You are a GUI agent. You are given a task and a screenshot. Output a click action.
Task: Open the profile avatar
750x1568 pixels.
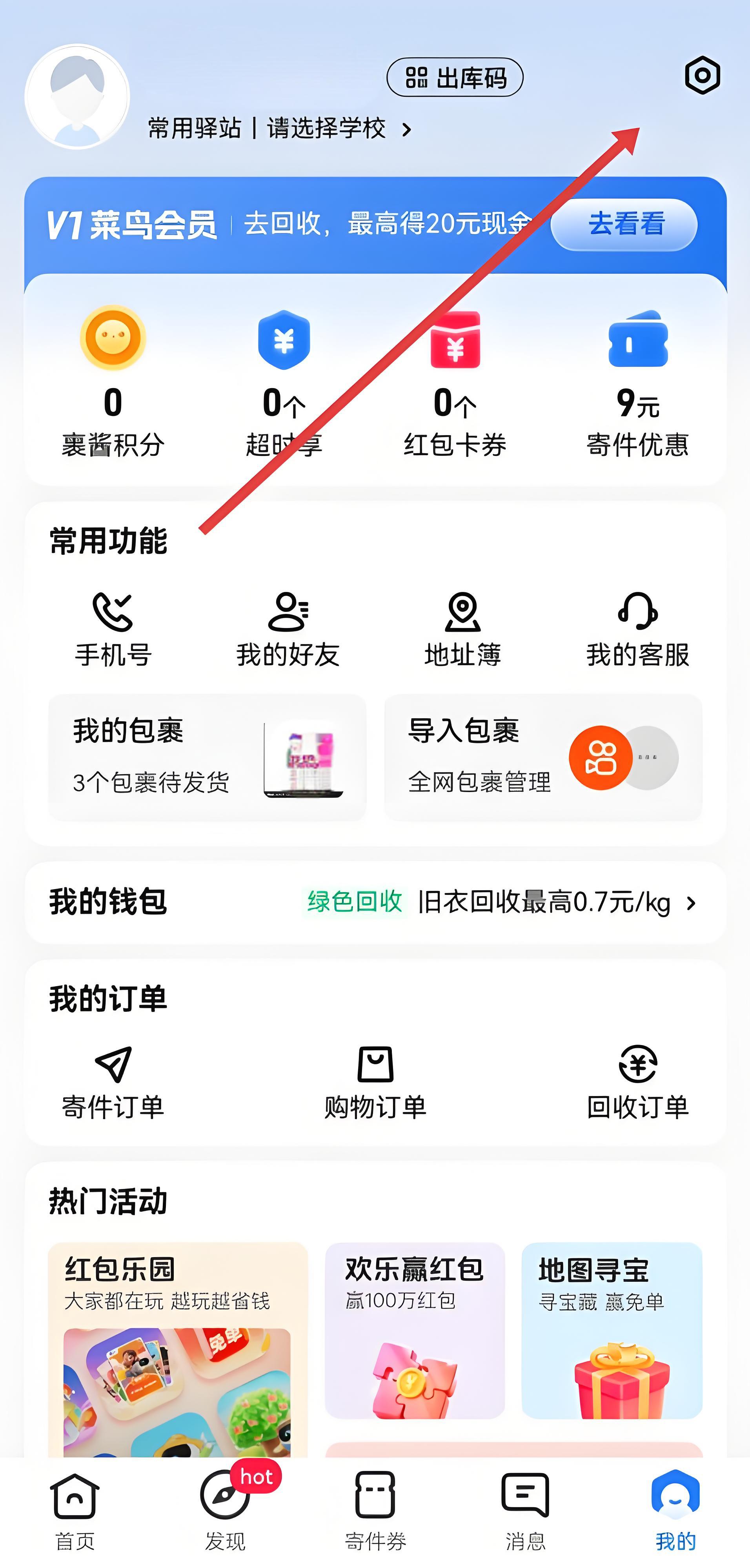point(77,97)
